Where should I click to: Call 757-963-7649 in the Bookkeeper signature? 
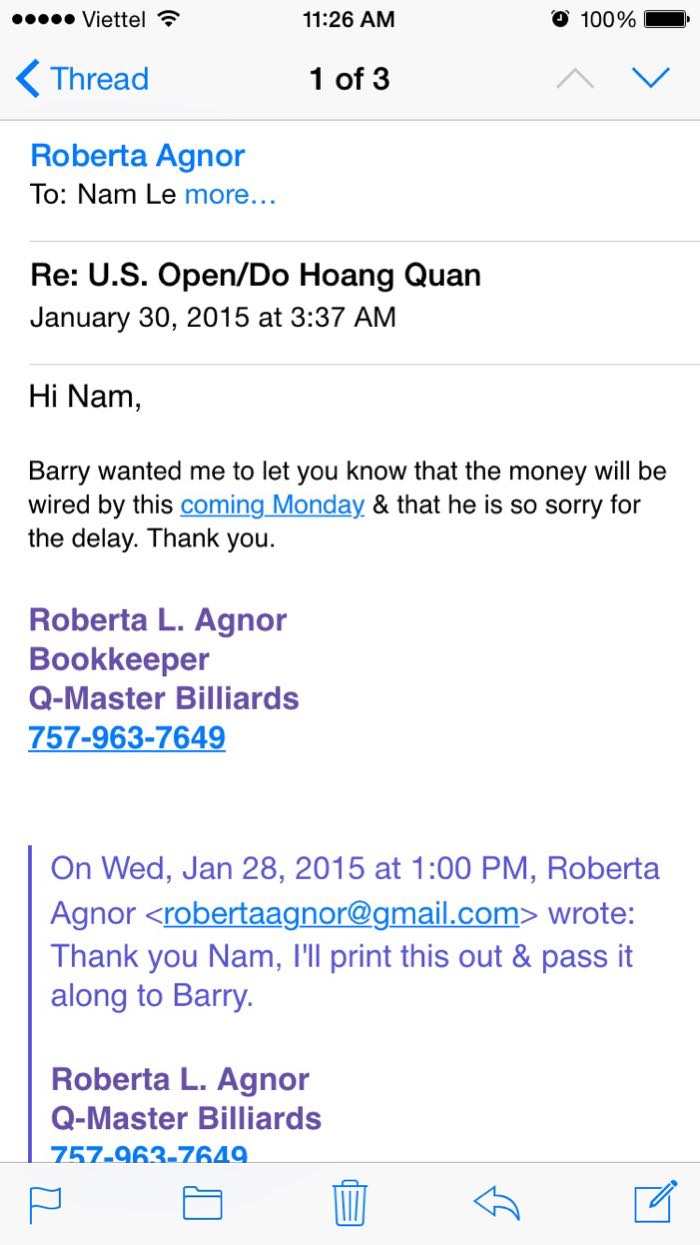127,738
